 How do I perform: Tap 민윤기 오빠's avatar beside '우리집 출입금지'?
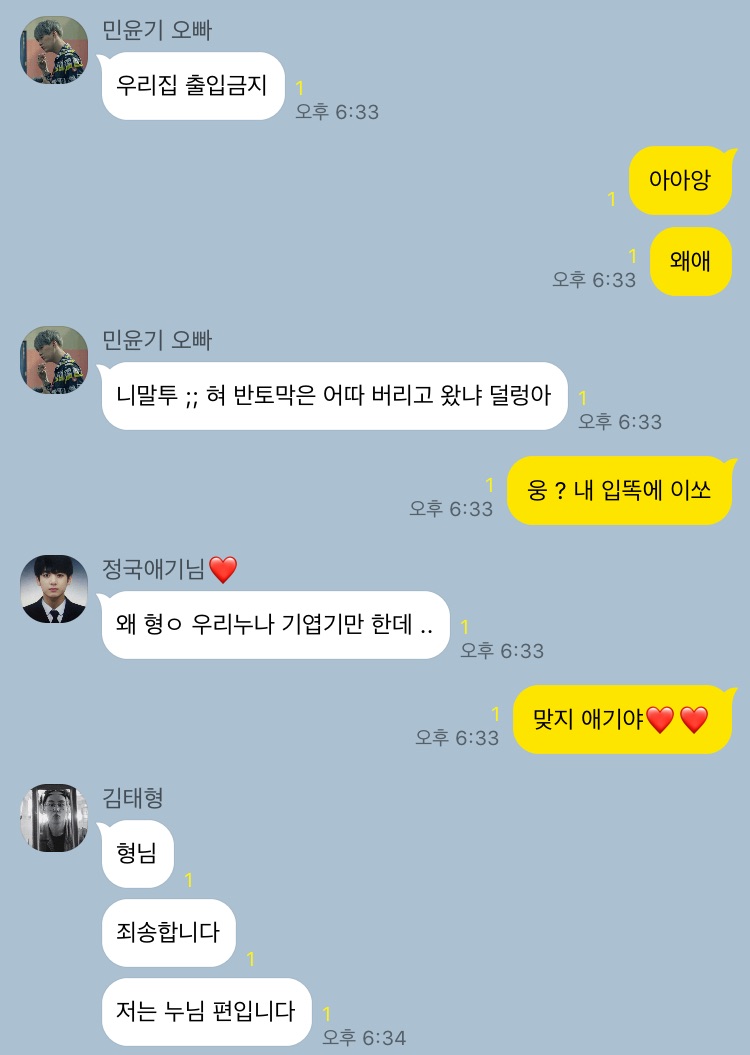tap(54, 50)
